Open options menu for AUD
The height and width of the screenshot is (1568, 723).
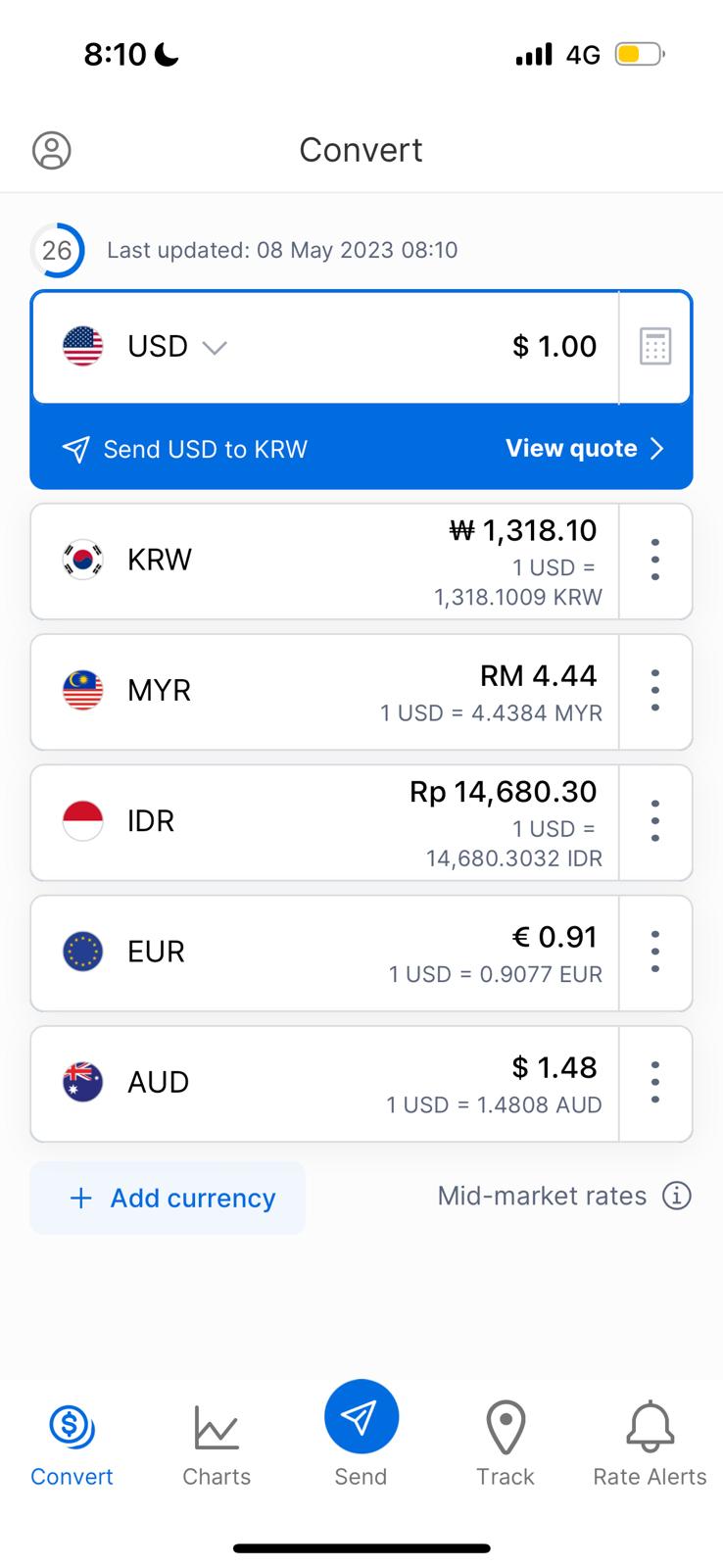tap(655, 1083)
